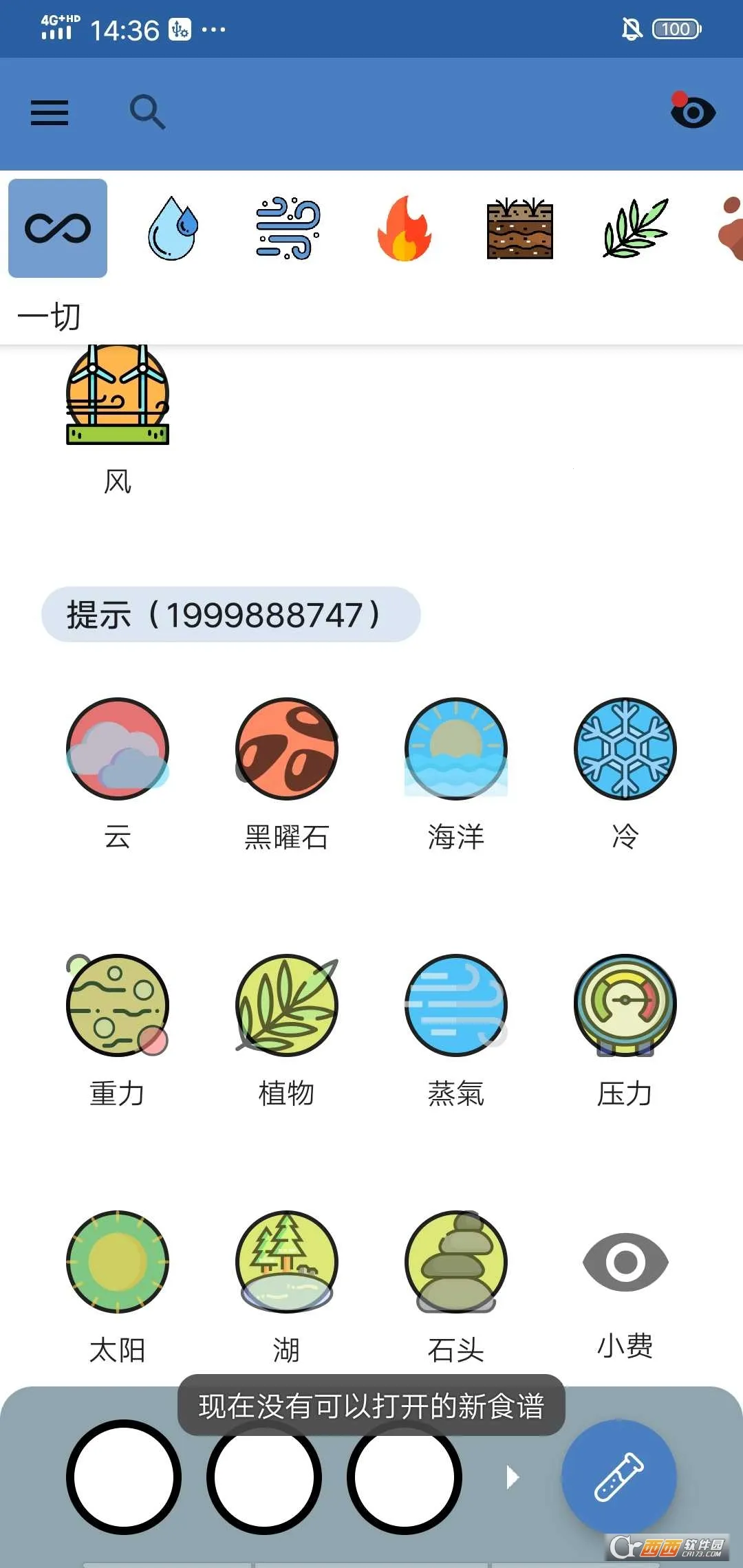Image resolution: width=743 pixels, height=1568 pixels.
Task: Select the water category filter icon
Action: point(173,228)
